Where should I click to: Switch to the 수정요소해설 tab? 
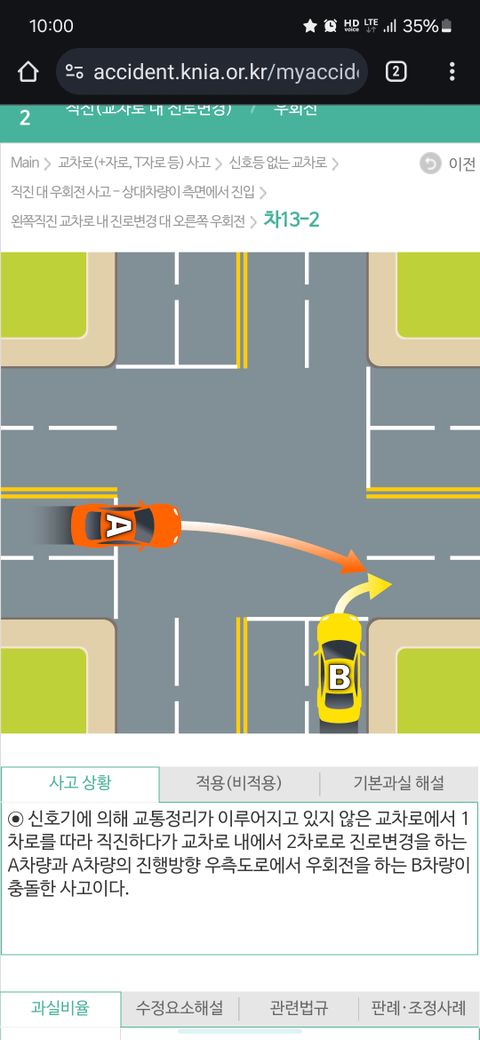[x=180, y=1009]
